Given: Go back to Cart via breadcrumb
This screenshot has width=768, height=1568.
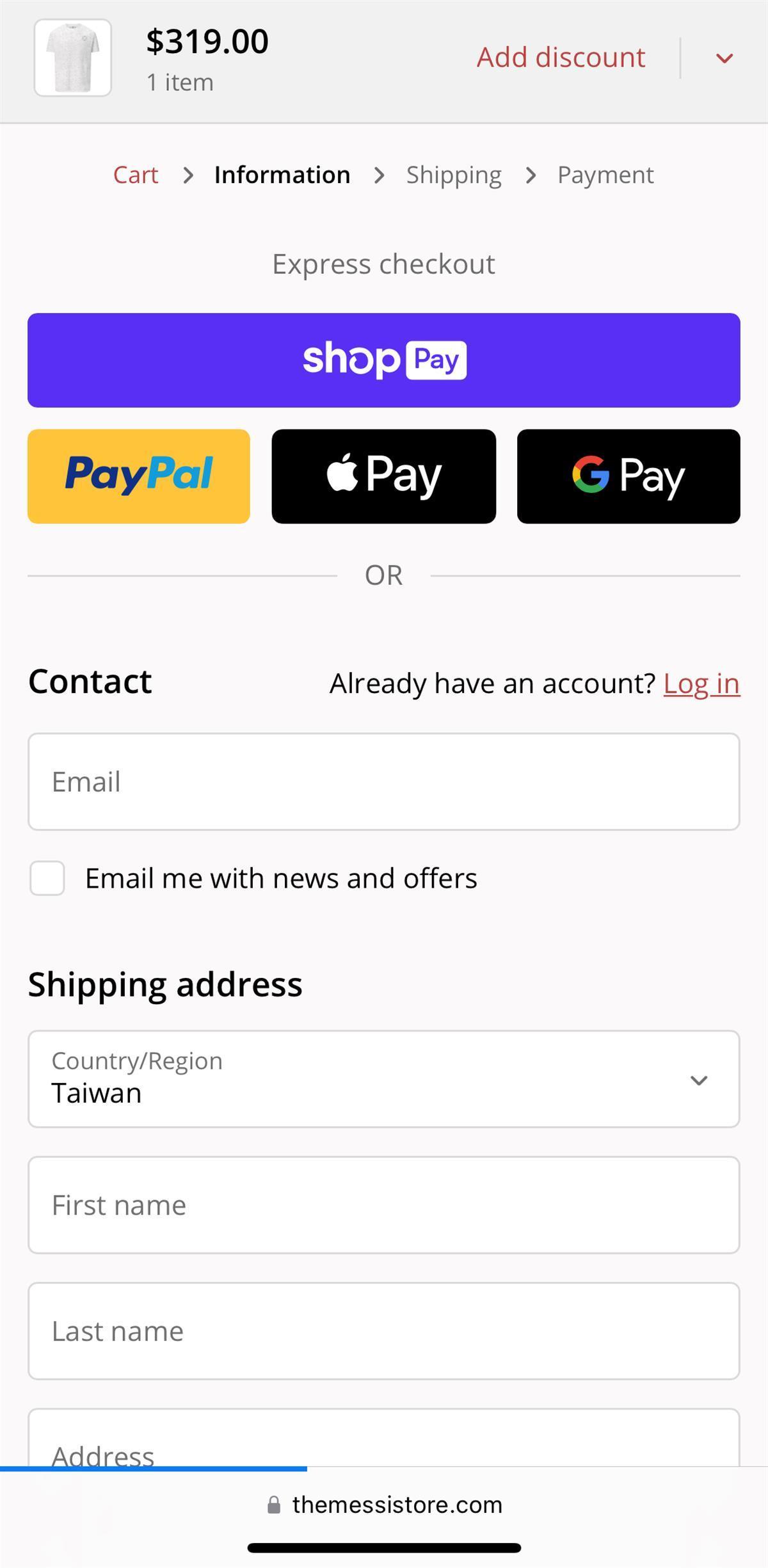Looking at the screenshot, I should pos(136,174).
